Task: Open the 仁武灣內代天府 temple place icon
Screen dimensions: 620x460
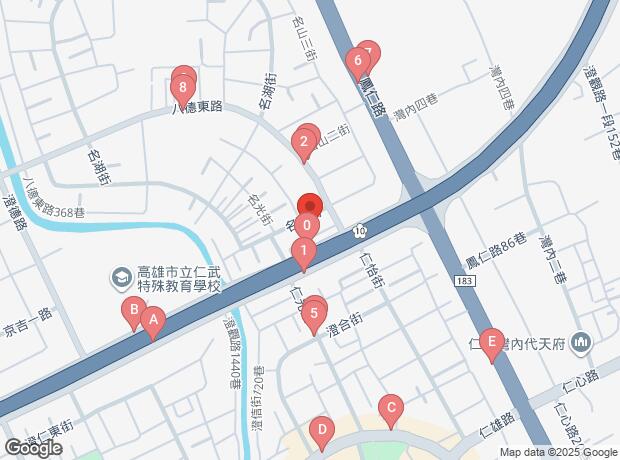Action: tap(584, 343)
